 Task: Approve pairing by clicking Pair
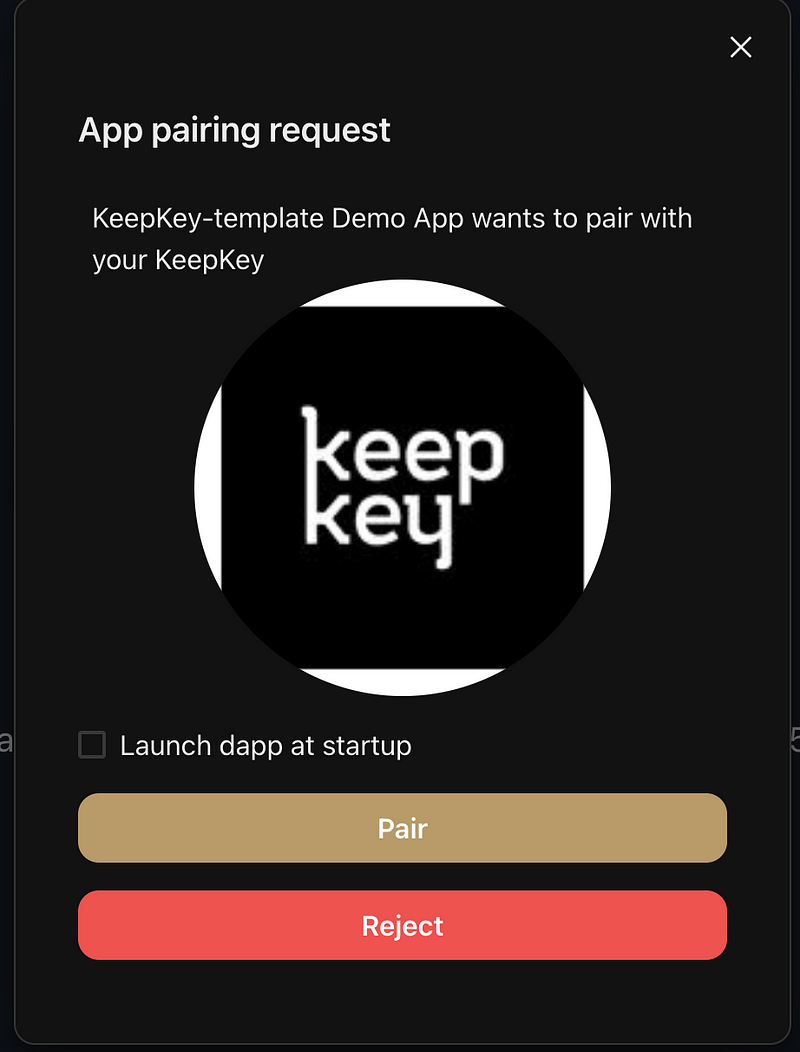402,828
